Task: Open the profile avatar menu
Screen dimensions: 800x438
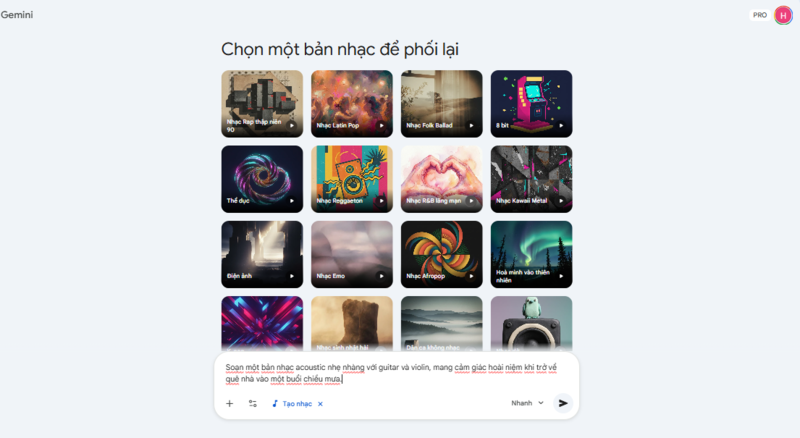Action: click(782, 15)
